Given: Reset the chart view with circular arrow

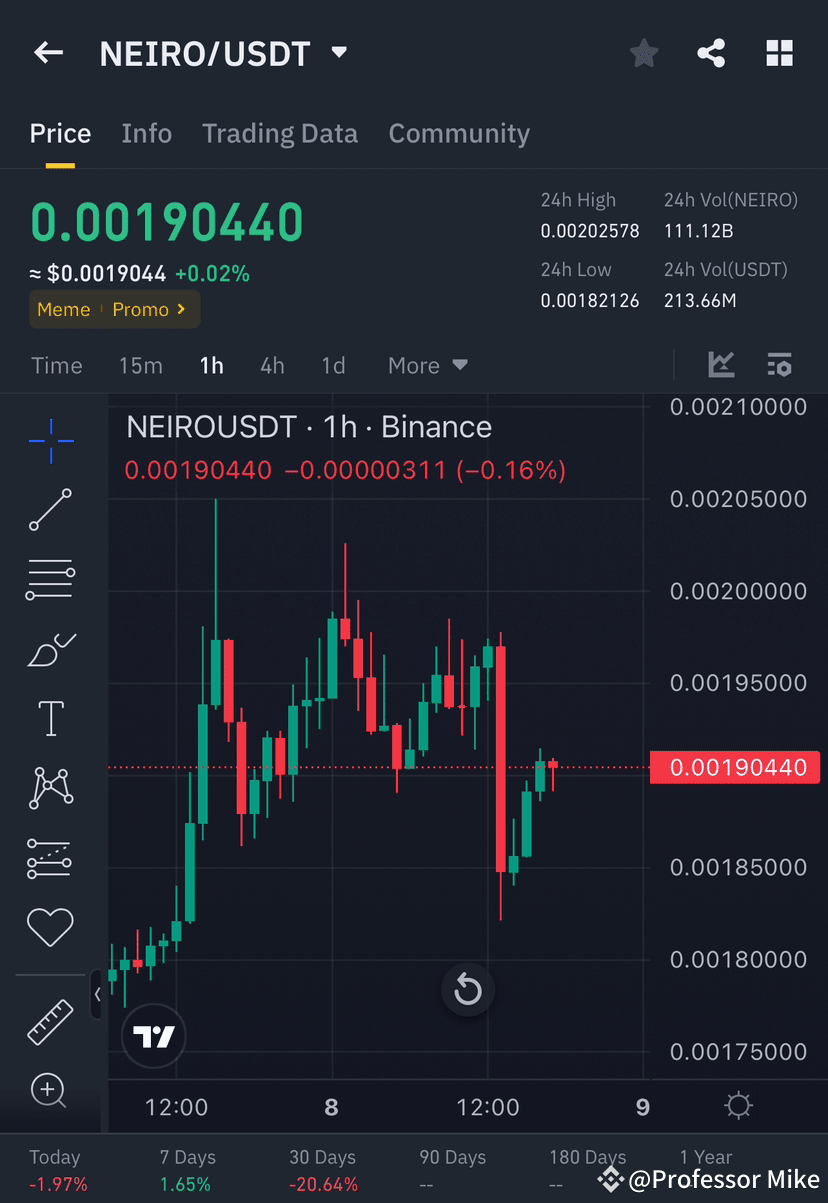Looking at the screenshot, I should tap(467, 989).
